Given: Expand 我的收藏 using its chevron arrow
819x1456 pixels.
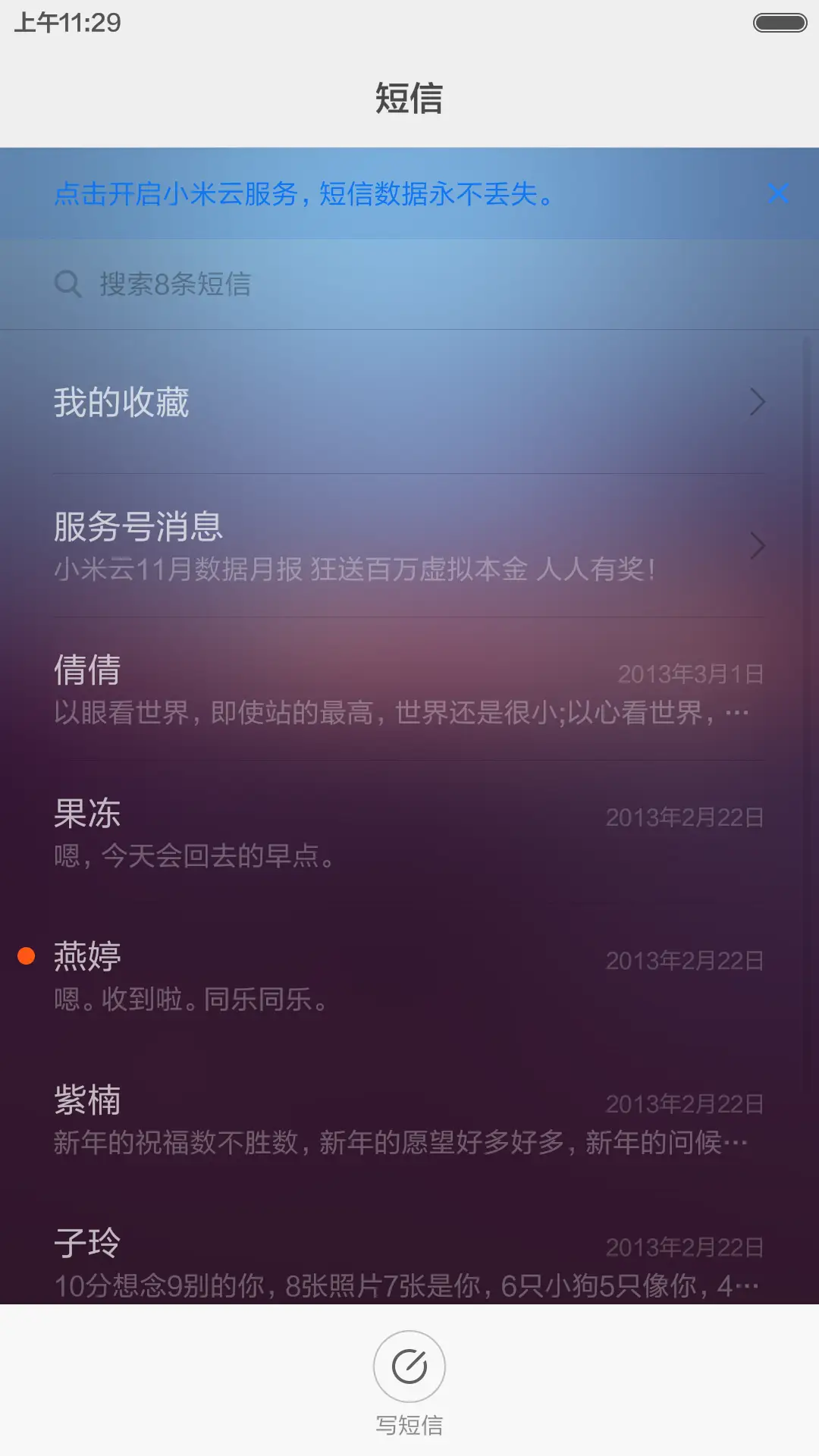Looking at the screenshot, I should click(x=758, y=403).
